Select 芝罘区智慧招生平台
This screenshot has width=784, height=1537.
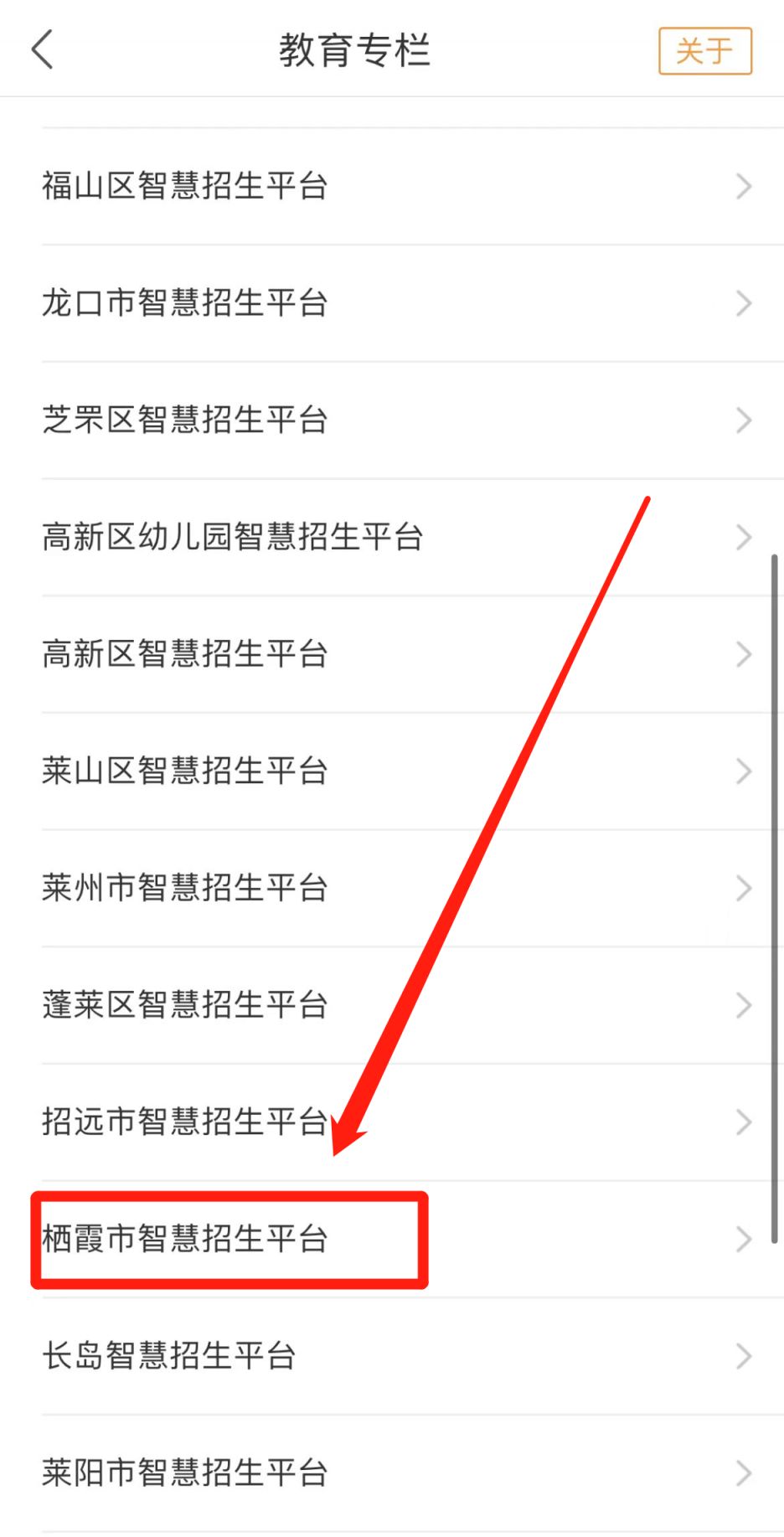[392, 420]
